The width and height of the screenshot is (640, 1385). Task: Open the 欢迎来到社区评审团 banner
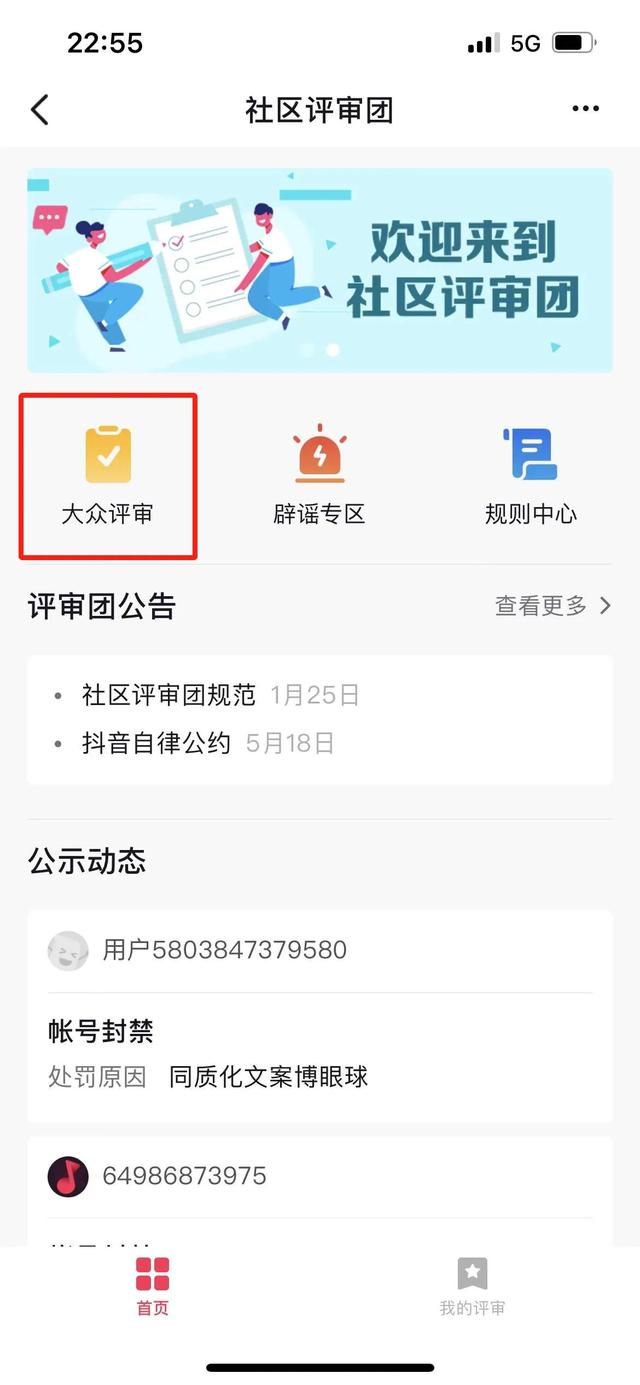pyautogui.click(x=320, y=270)
